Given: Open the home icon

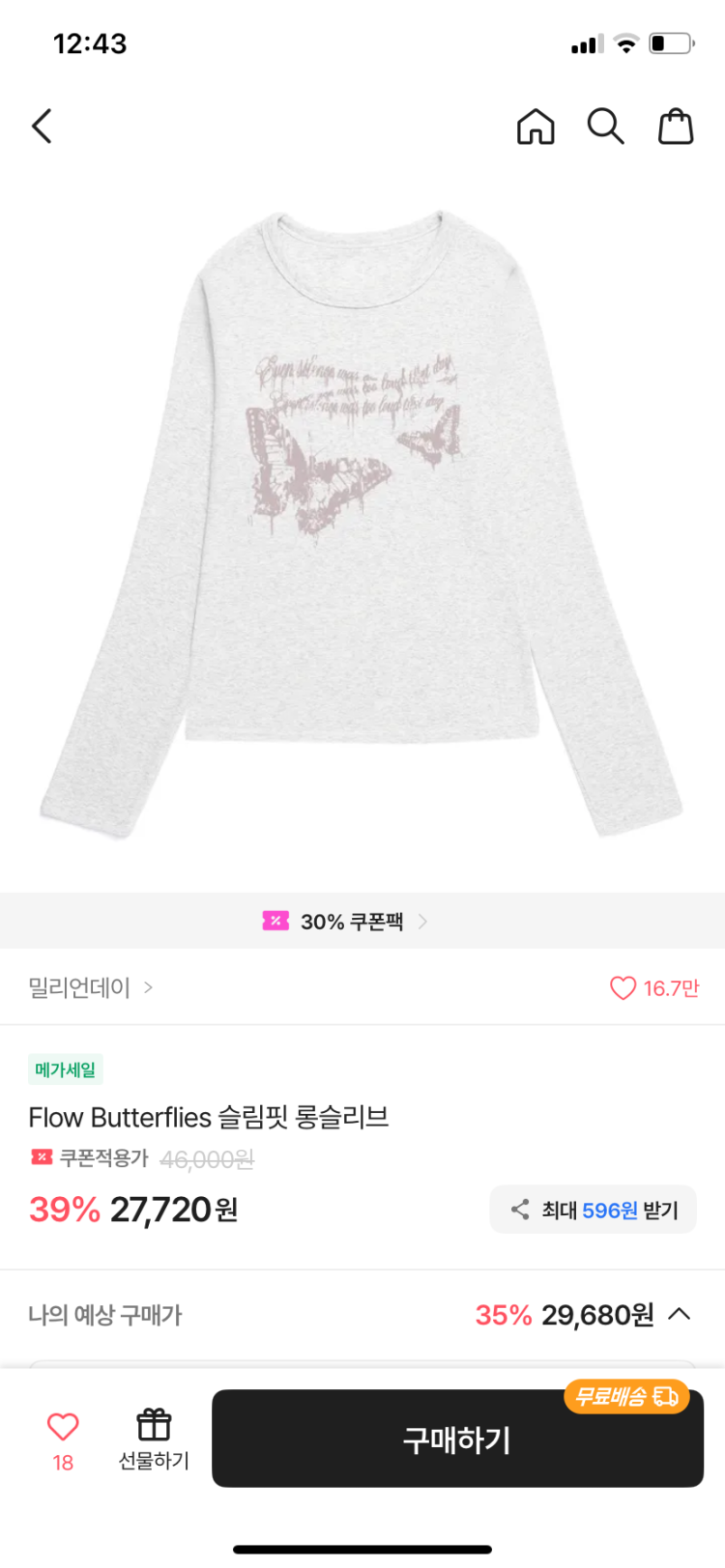Looking at the screenshot, I should coord(536,127).
